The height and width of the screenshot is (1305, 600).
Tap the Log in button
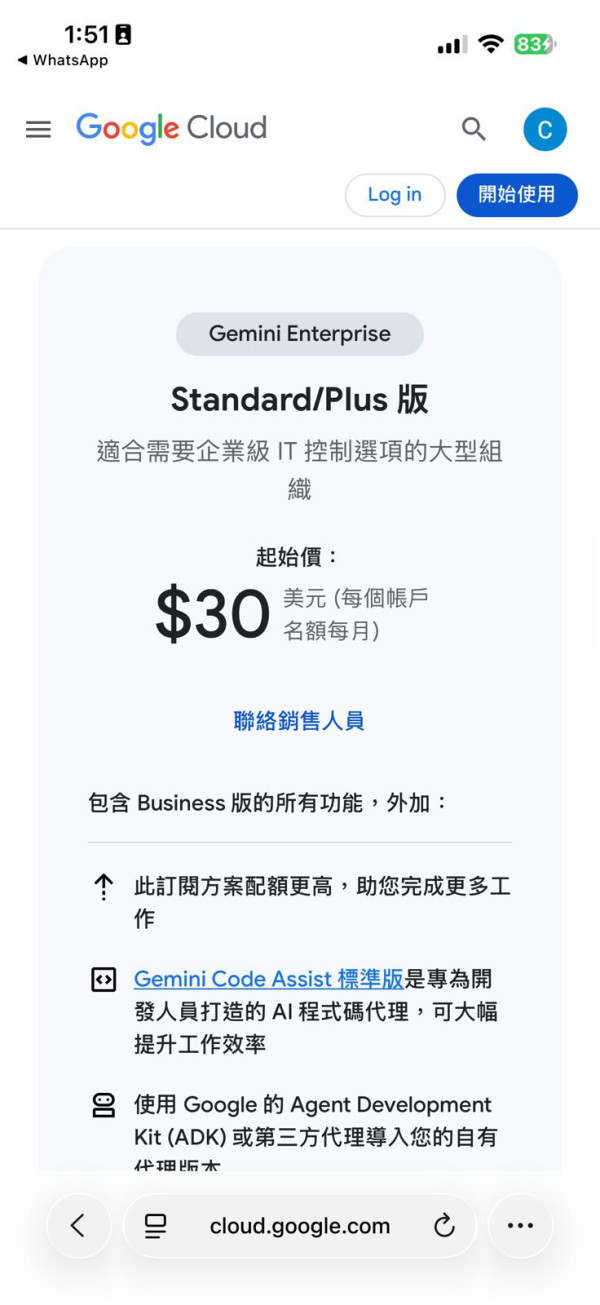394,195
